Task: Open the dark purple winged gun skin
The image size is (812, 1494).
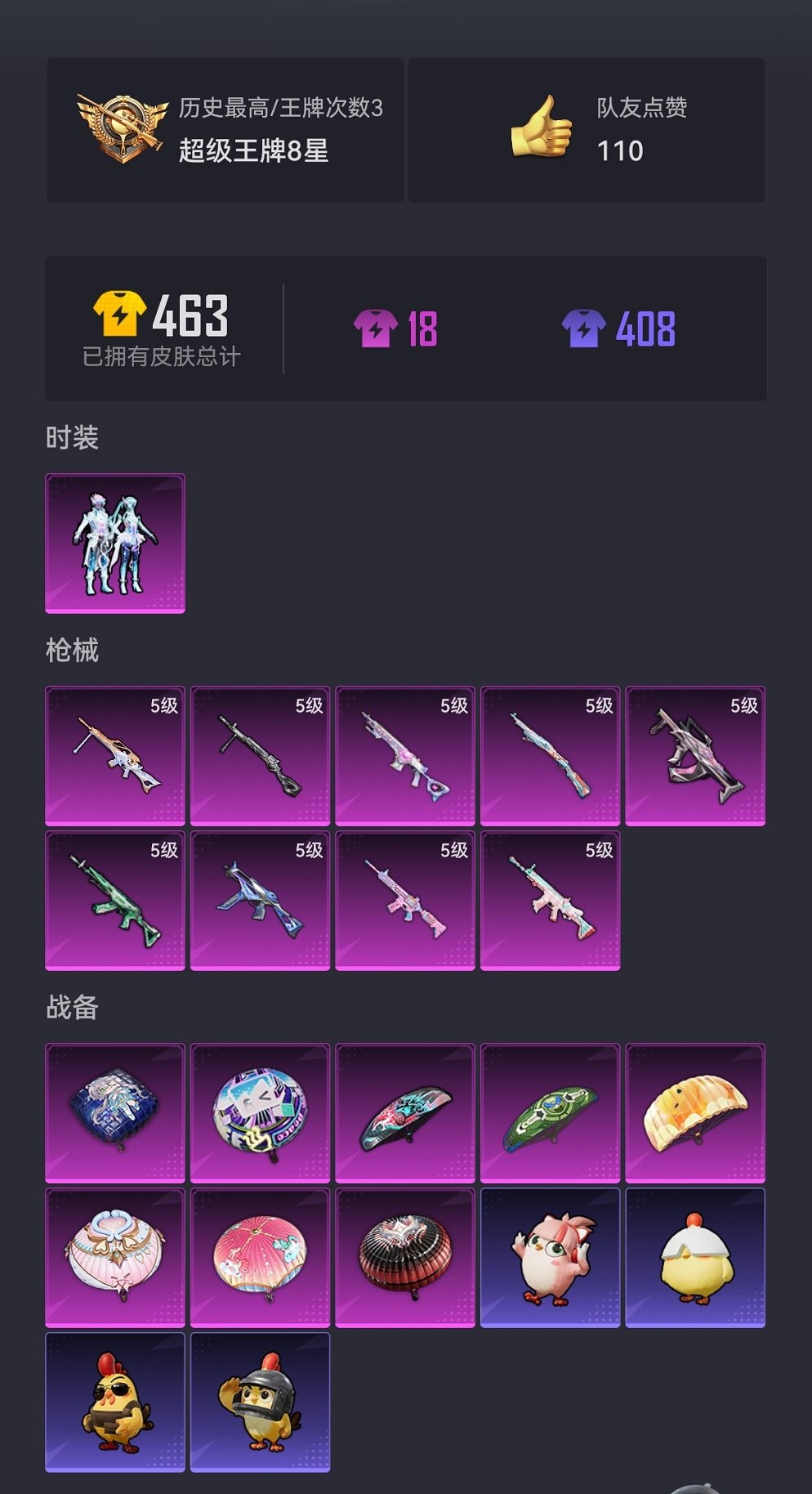Action: pos(695,756)
